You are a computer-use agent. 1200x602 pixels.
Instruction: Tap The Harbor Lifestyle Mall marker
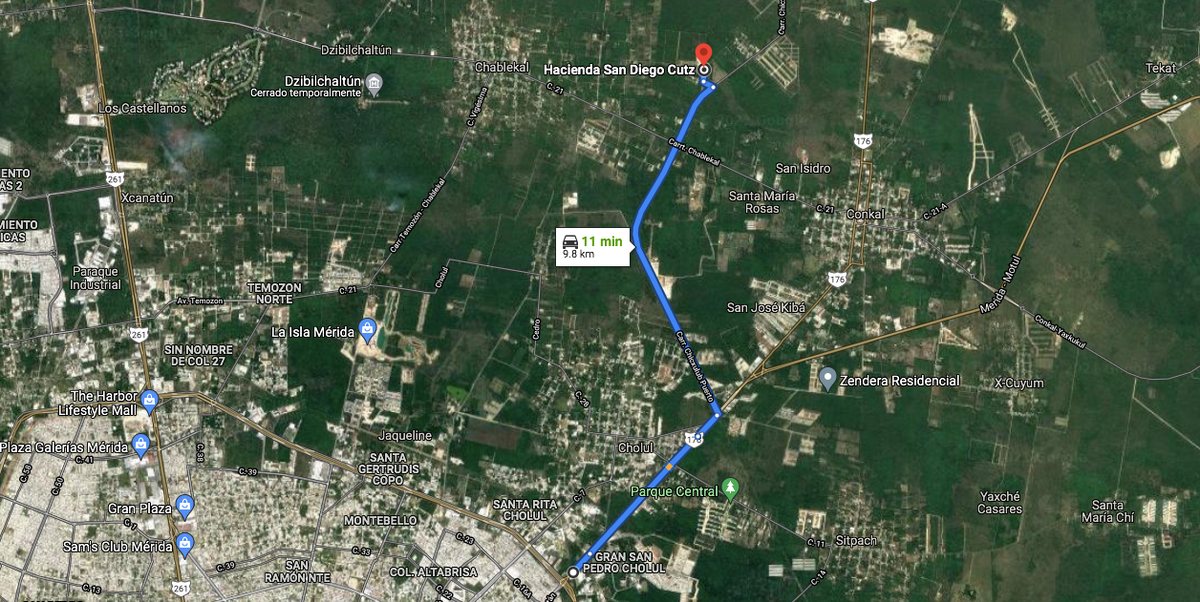pos(149,400)
